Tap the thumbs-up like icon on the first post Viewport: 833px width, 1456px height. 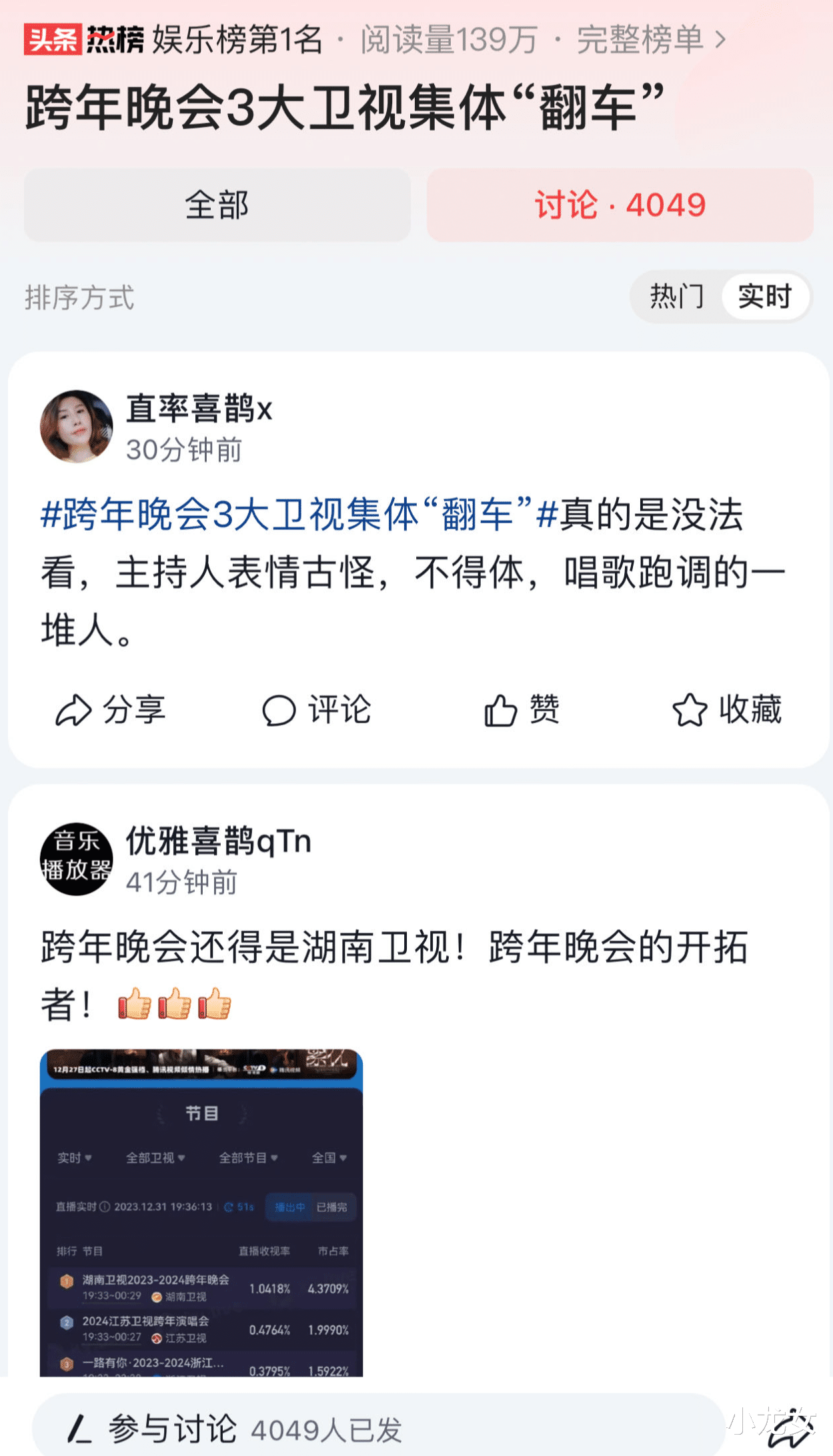click(502, 711)
